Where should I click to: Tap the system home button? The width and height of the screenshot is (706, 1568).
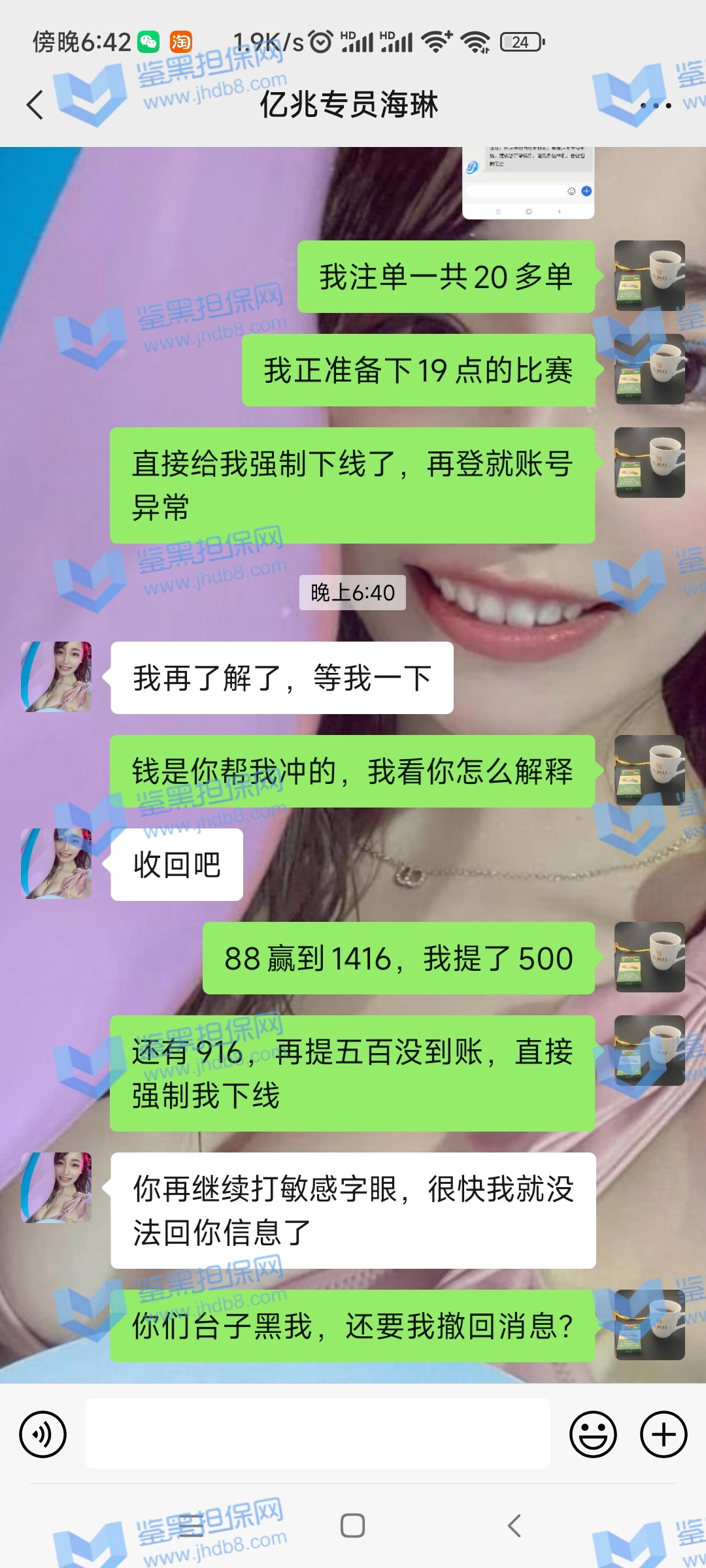352,1526
